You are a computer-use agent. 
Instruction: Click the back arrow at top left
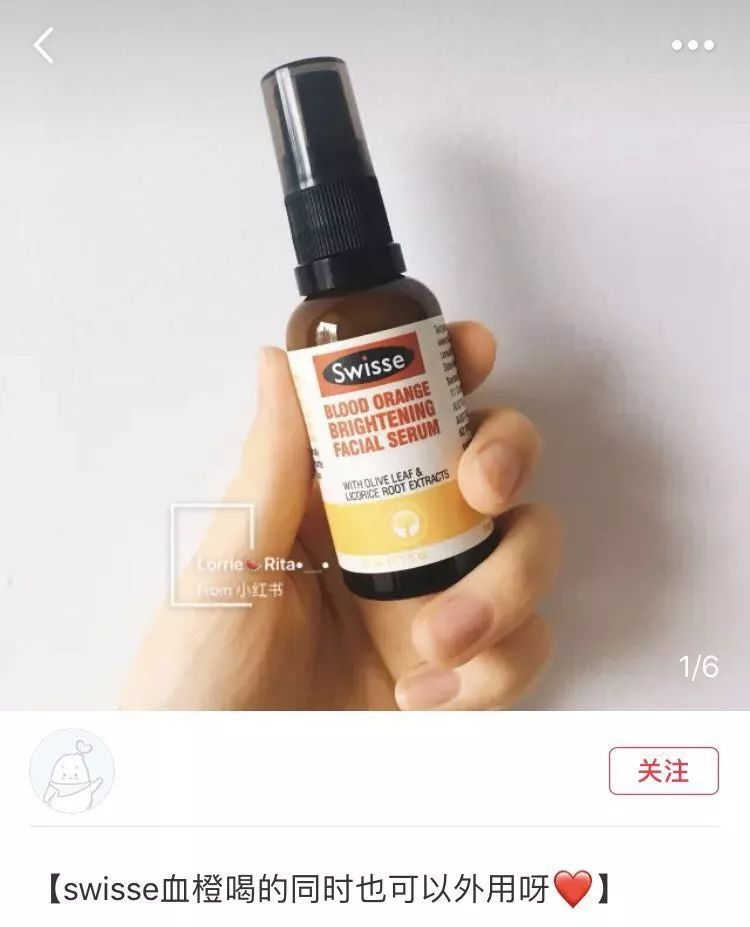[41, 44]
